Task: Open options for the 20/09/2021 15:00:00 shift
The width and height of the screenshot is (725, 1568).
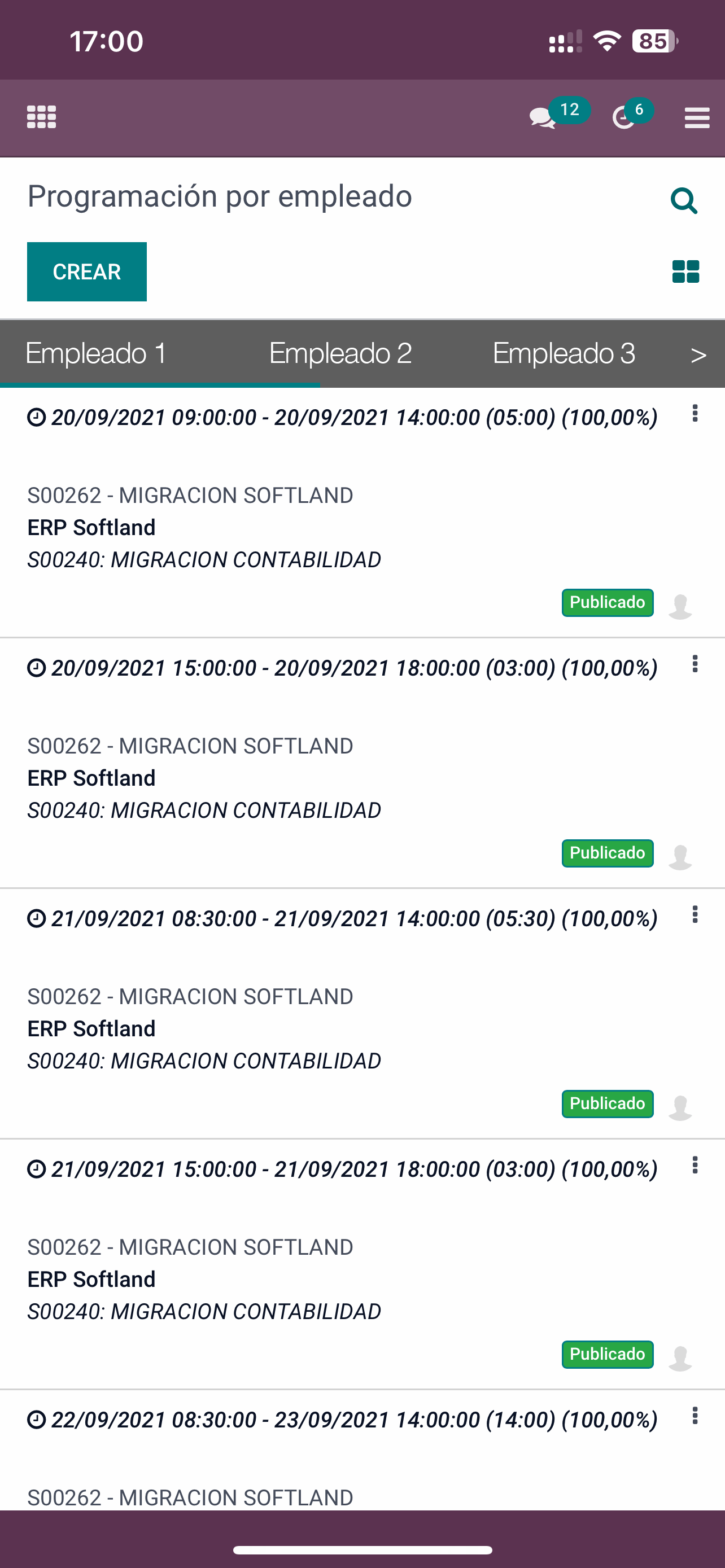Action: point(695,664)
